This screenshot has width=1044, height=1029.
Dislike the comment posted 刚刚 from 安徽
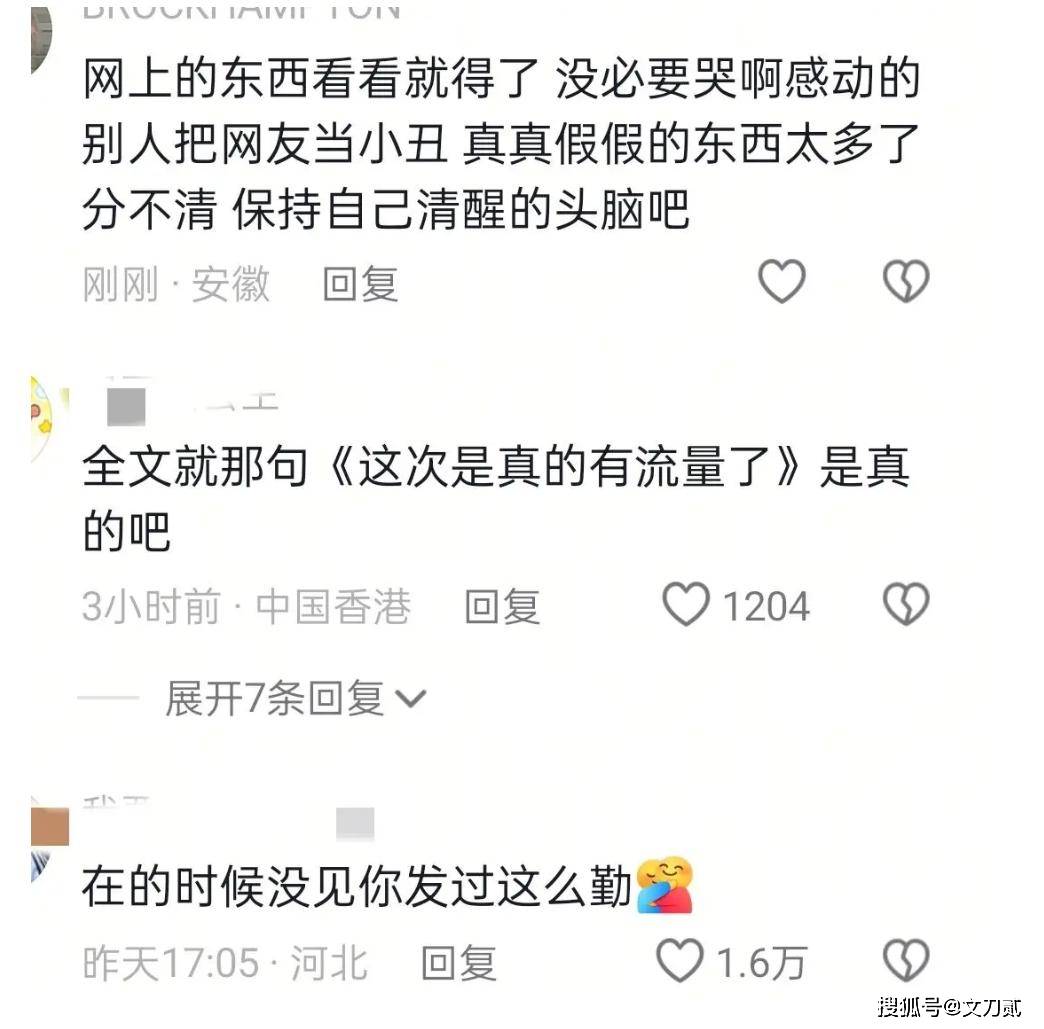tap(906, 283)
